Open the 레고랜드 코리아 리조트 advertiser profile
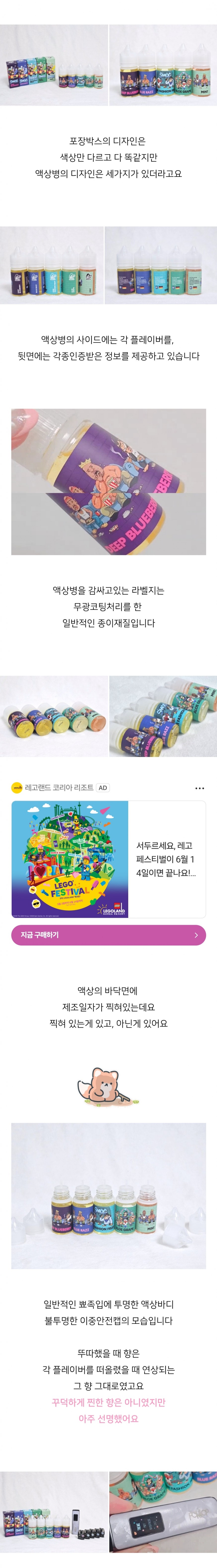The width and height of the screenshot is (217, 1568). tap(59, 788)
